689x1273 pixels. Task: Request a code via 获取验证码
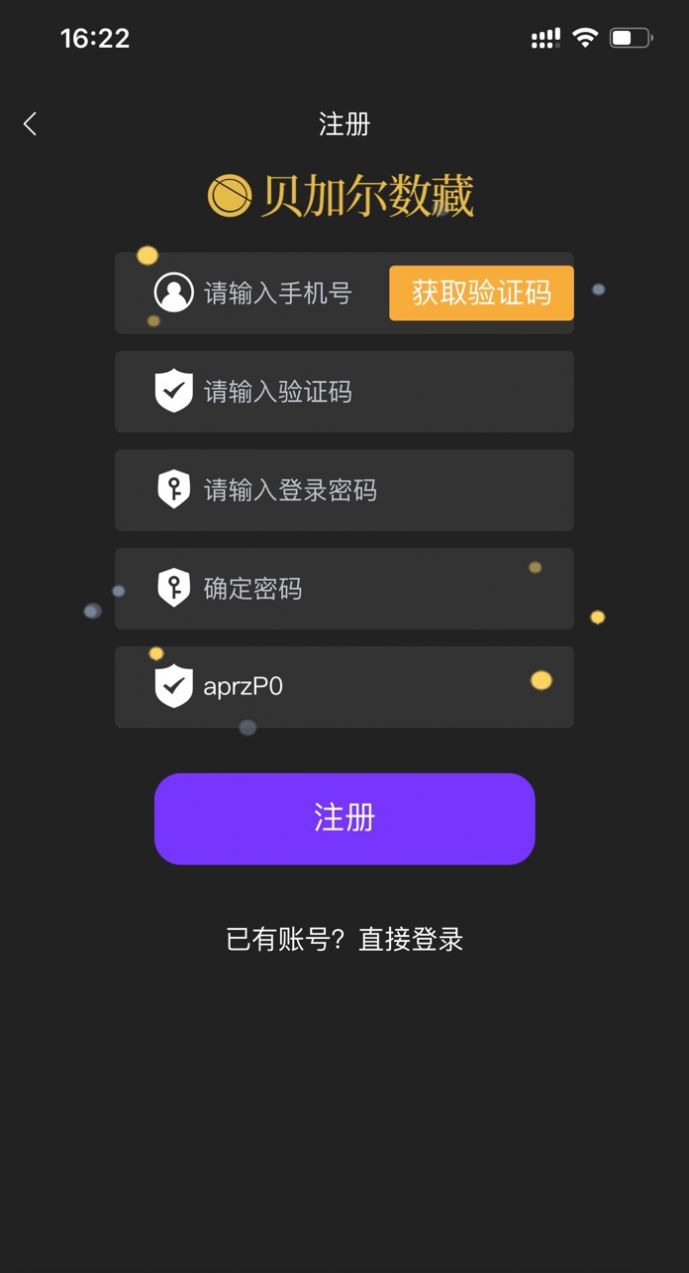[x=481, y=293]
